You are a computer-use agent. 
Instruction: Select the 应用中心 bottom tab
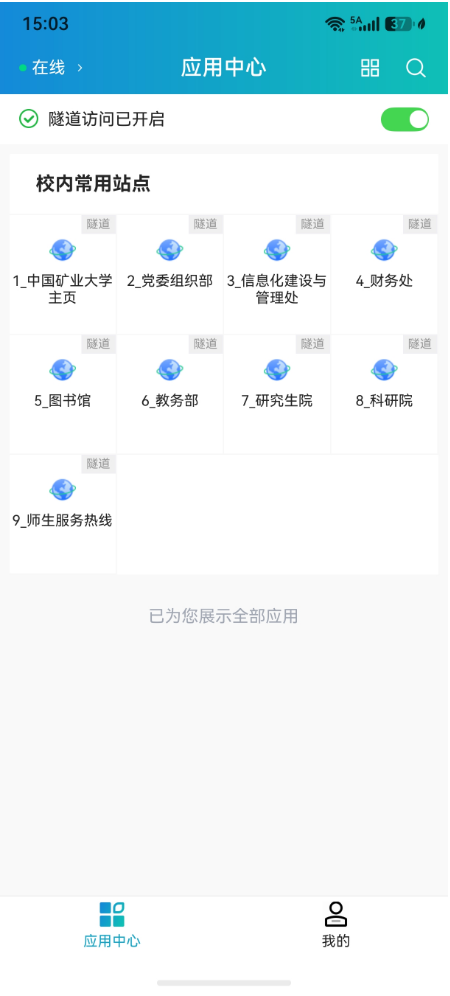pos(112,924)
